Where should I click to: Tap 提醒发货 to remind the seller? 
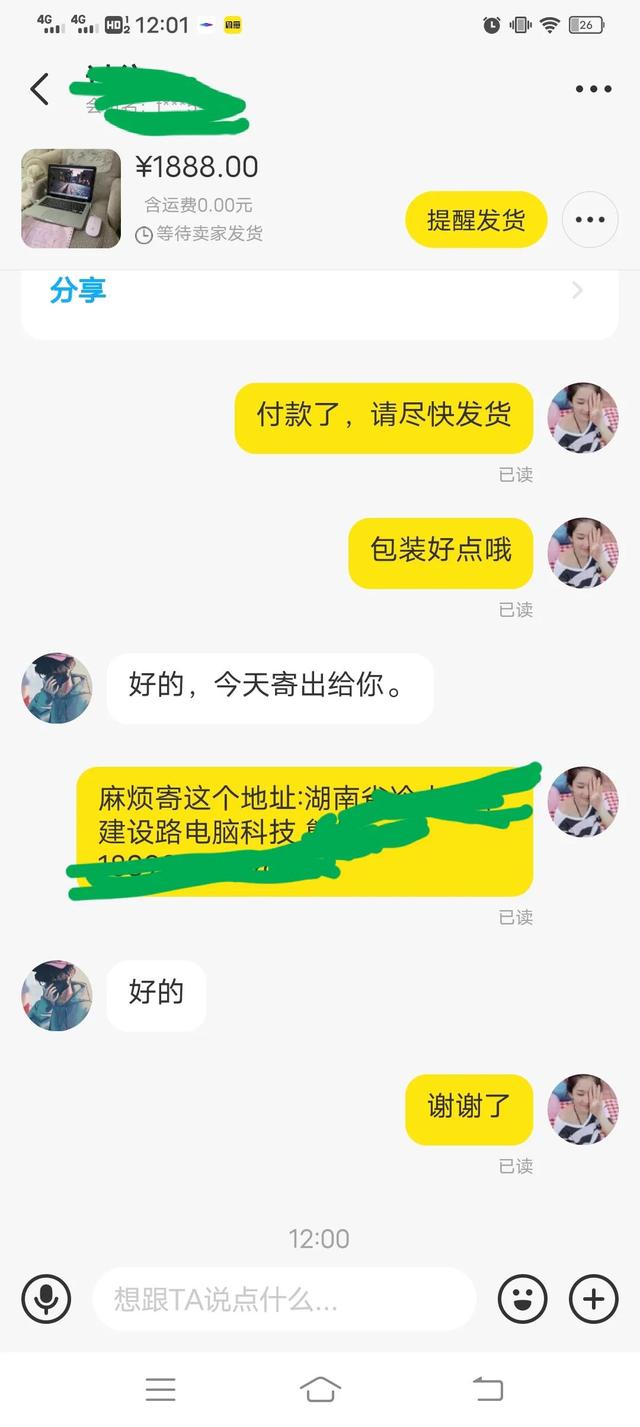click(x=476, y=220)
